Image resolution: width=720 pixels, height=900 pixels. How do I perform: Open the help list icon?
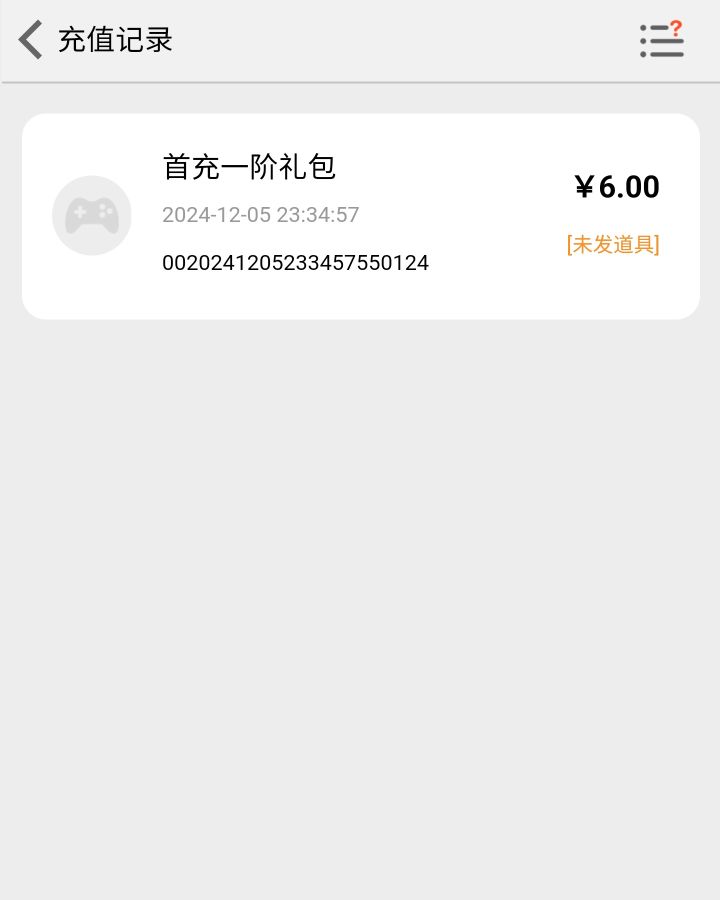click(661, 40)
